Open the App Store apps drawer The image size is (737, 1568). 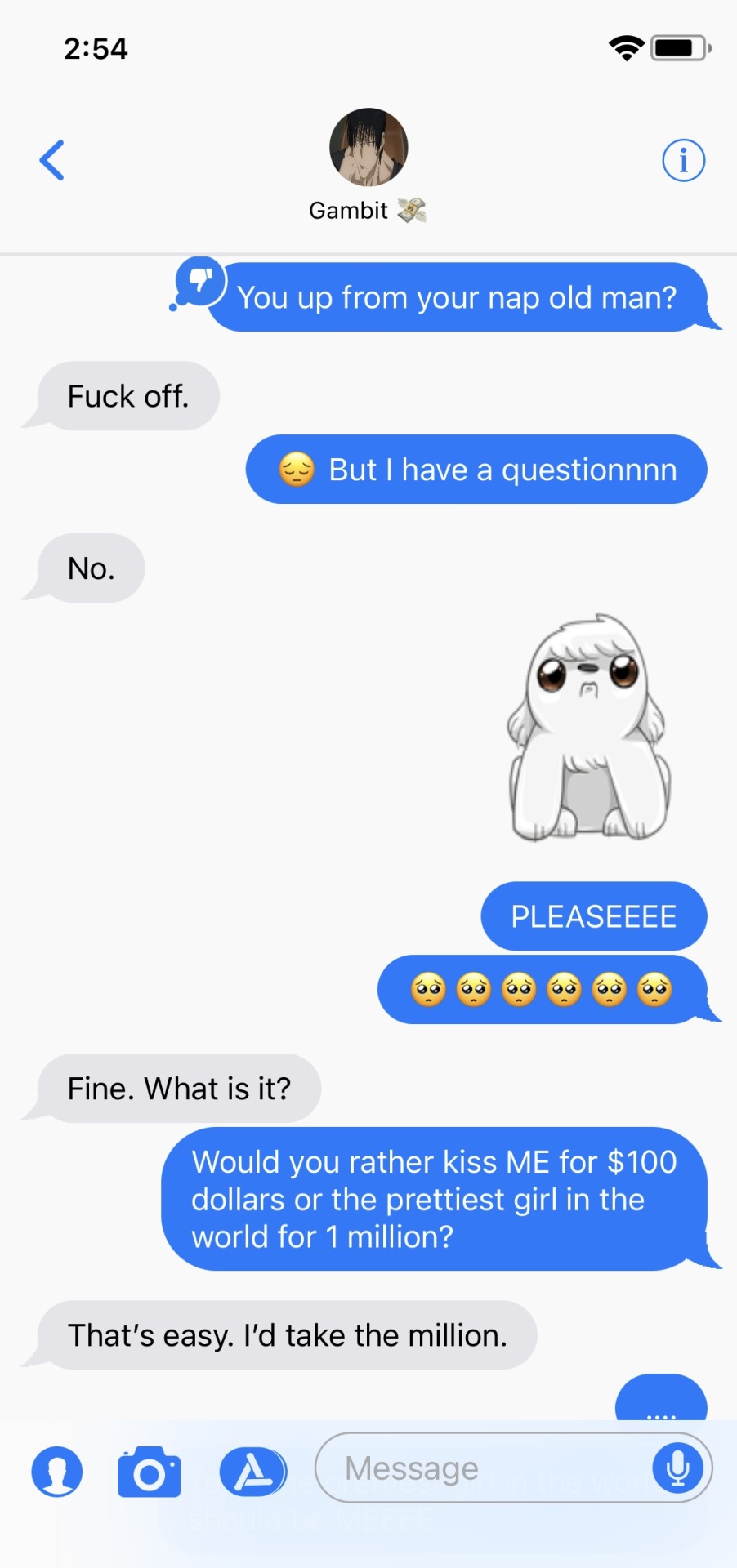click(253, 1472)
